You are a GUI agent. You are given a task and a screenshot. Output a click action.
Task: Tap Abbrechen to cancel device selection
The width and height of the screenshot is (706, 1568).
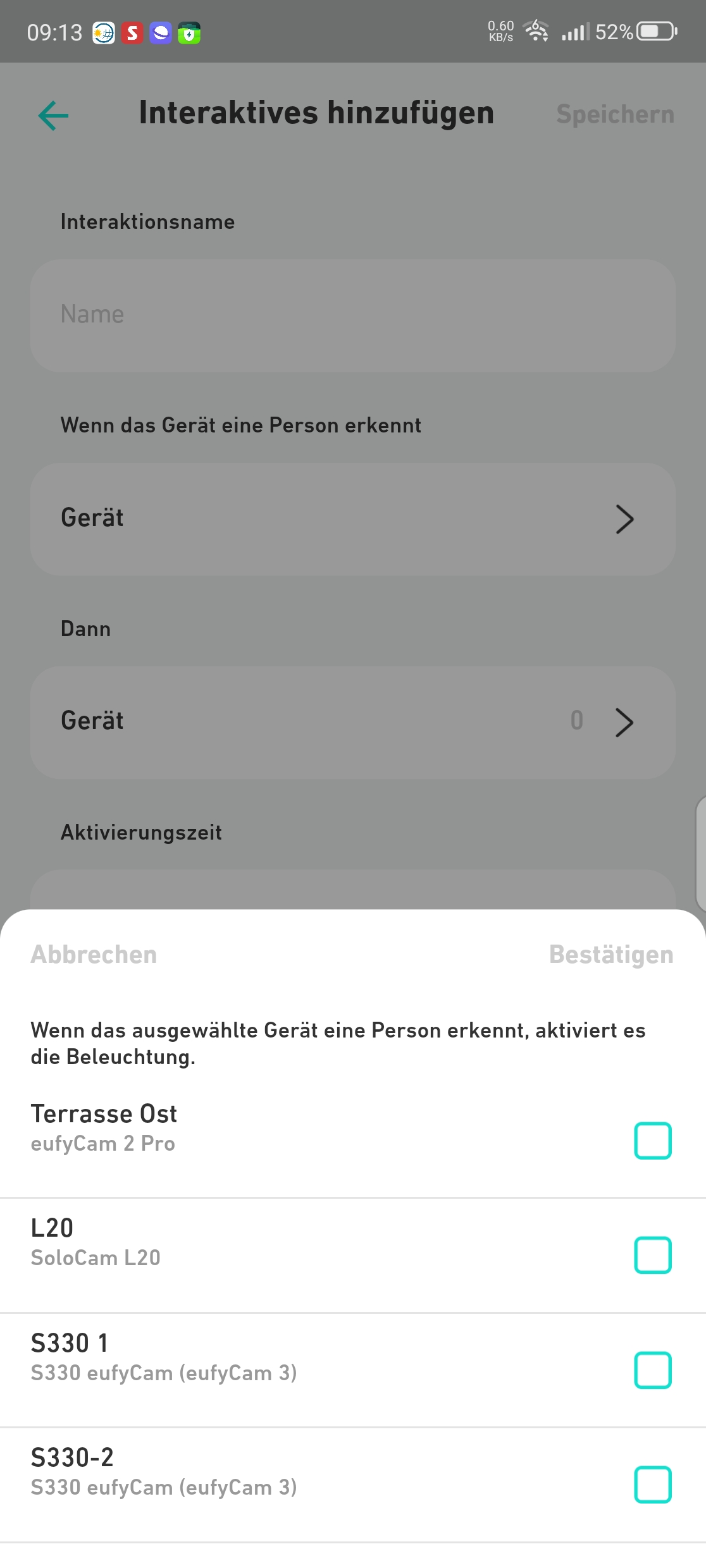[94, 955]
